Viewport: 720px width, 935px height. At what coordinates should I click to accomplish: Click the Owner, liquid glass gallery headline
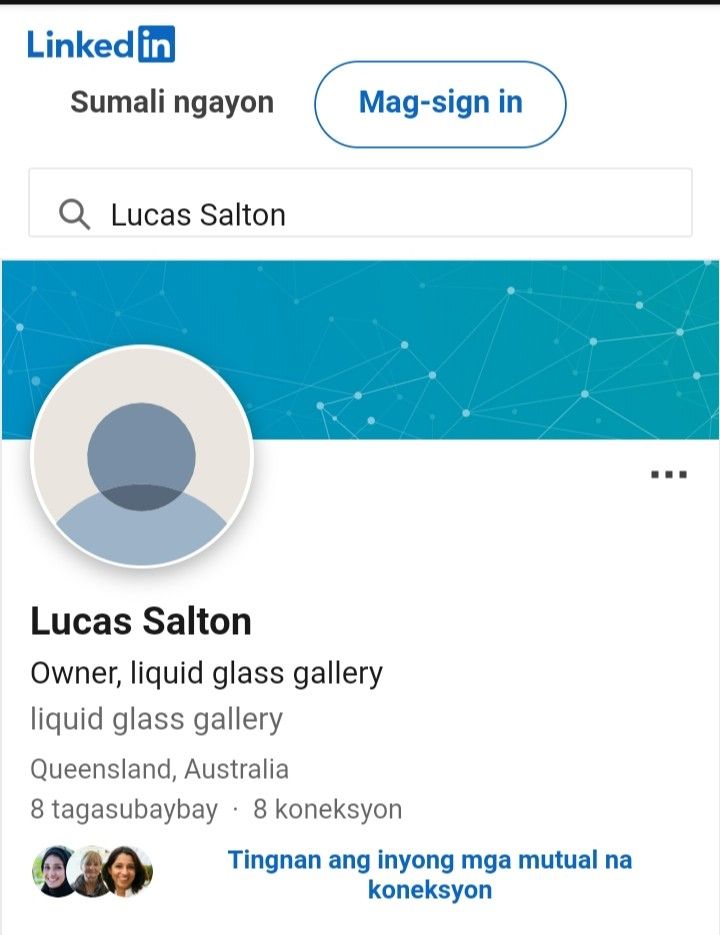(207, 672)
